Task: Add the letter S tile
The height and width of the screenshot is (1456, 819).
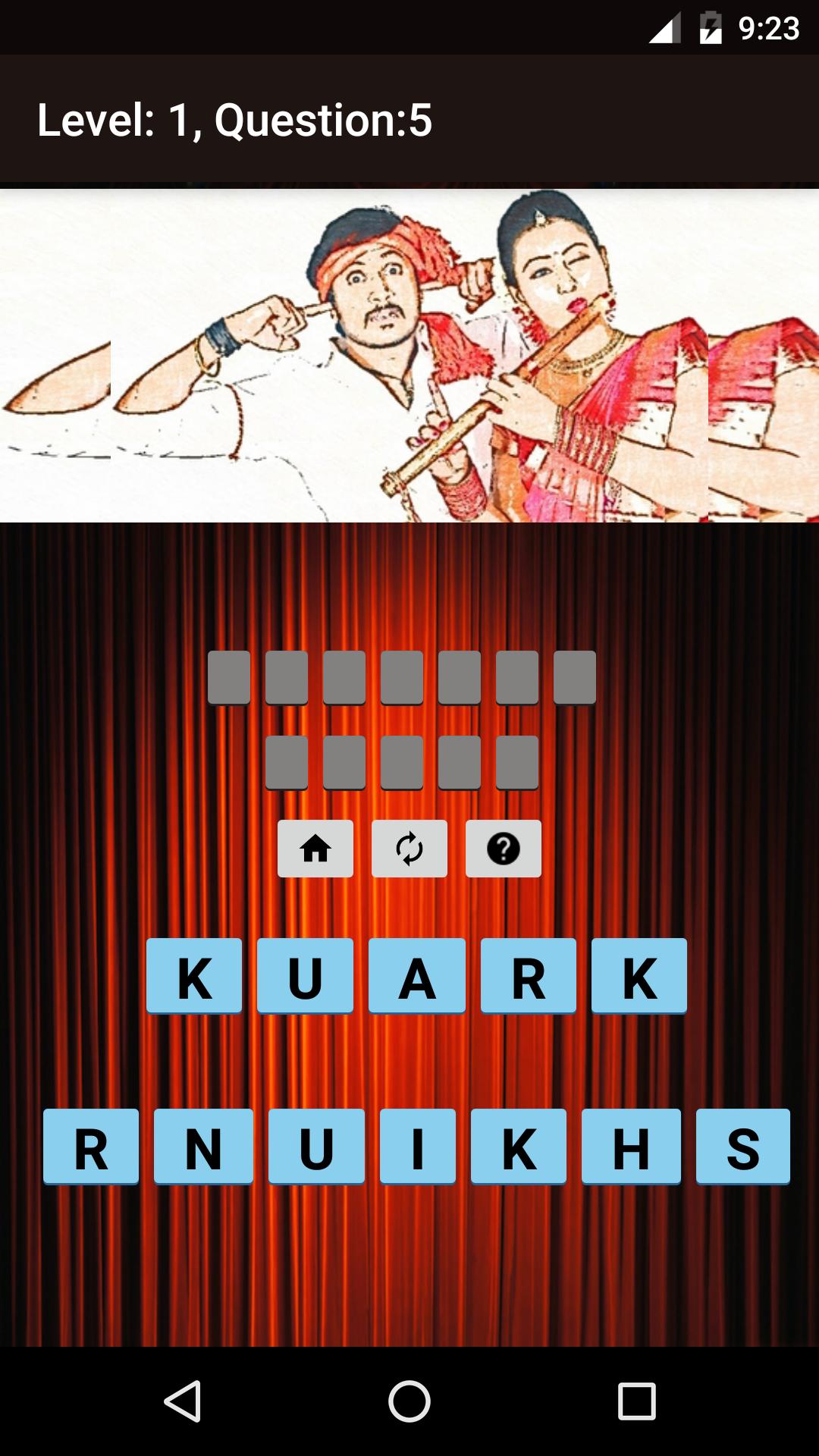Action: tap(742, 1147)
